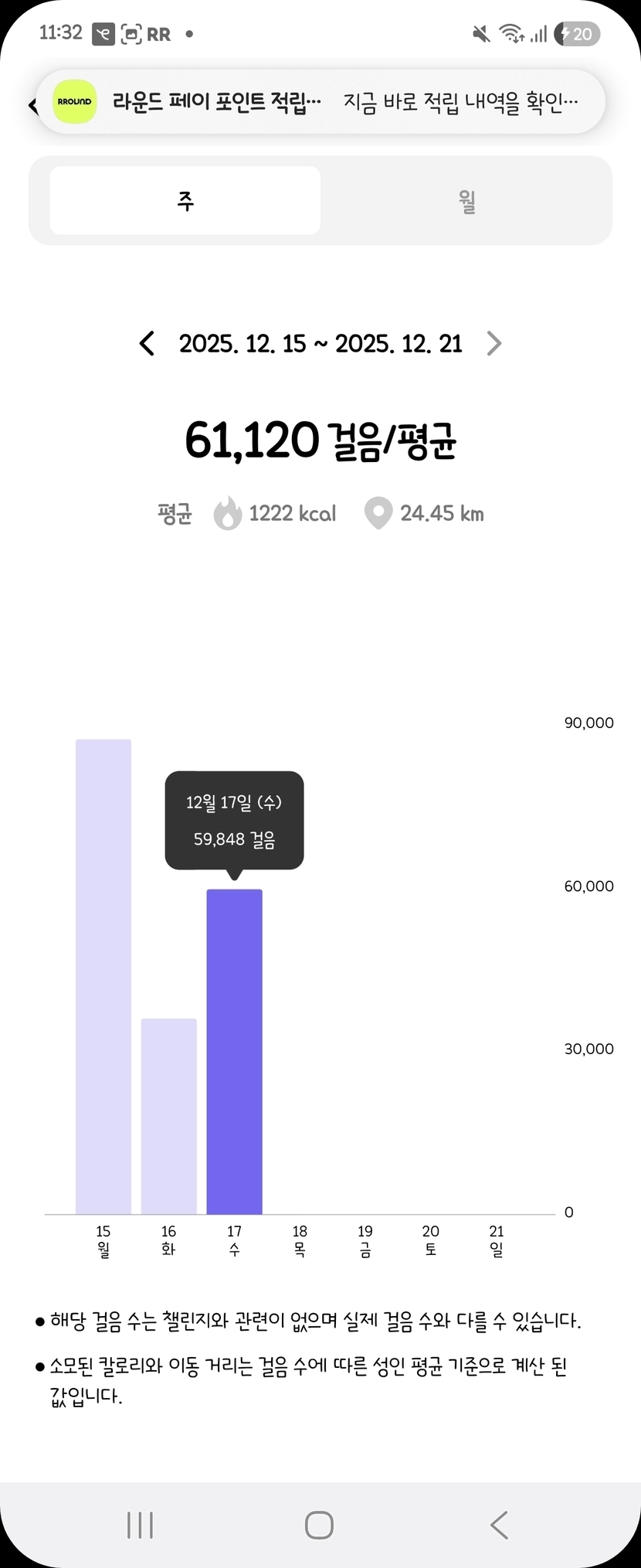Go to the next week

coord(494,343)
